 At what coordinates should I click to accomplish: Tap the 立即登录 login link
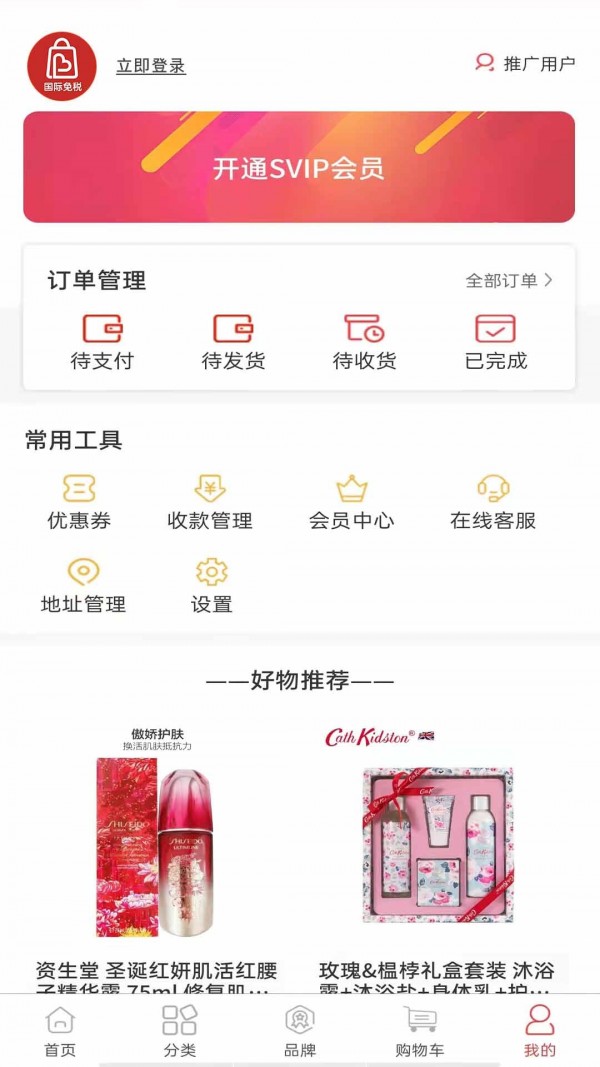pos(151,66)
